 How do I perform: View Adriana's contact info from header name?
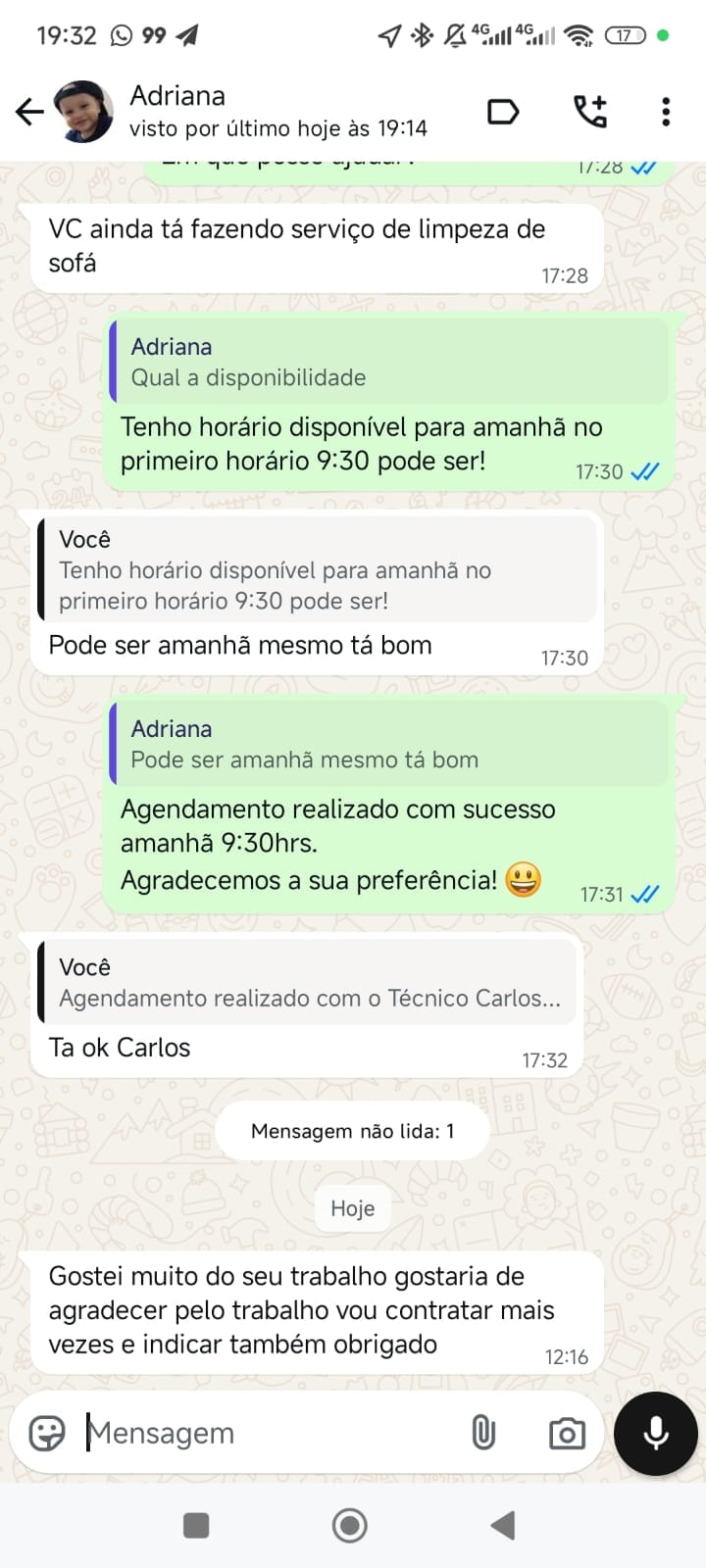point(177,96)
